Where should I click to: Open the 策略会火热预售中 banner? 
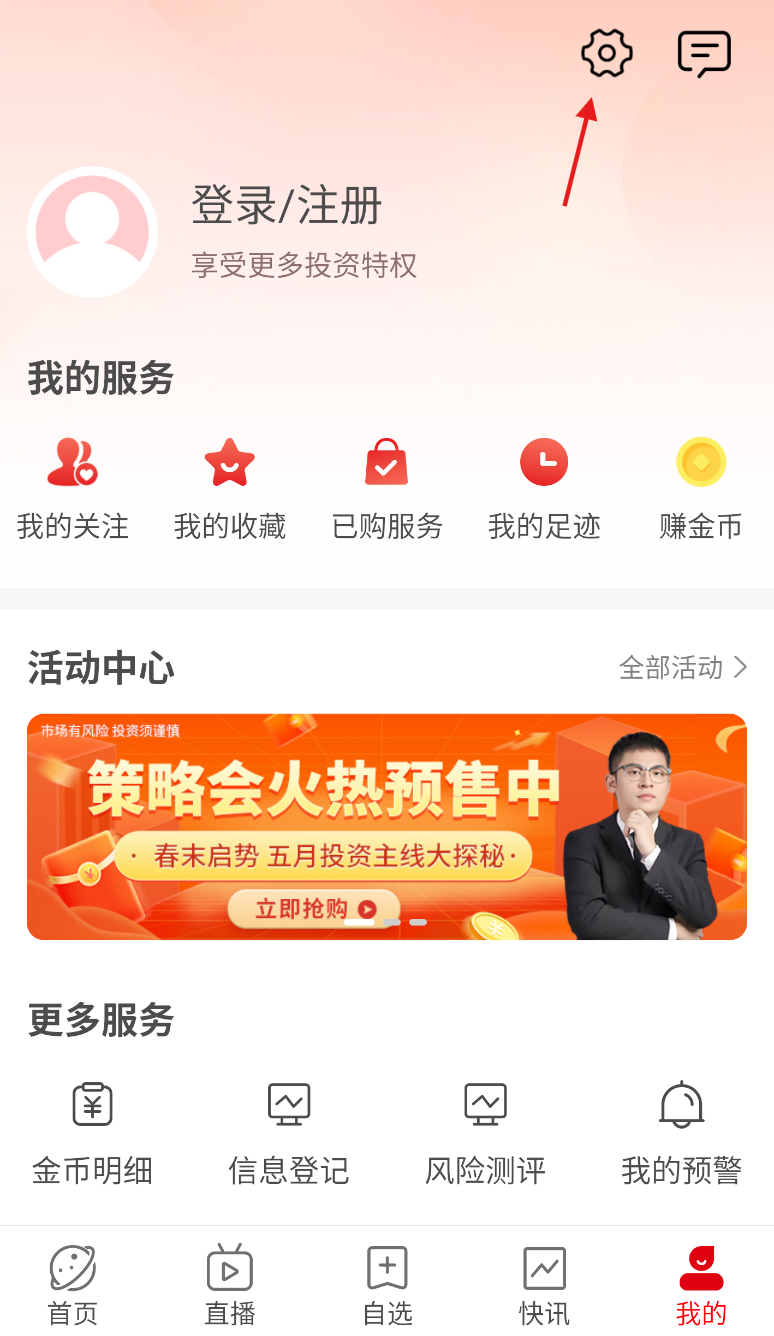[387, 826]
